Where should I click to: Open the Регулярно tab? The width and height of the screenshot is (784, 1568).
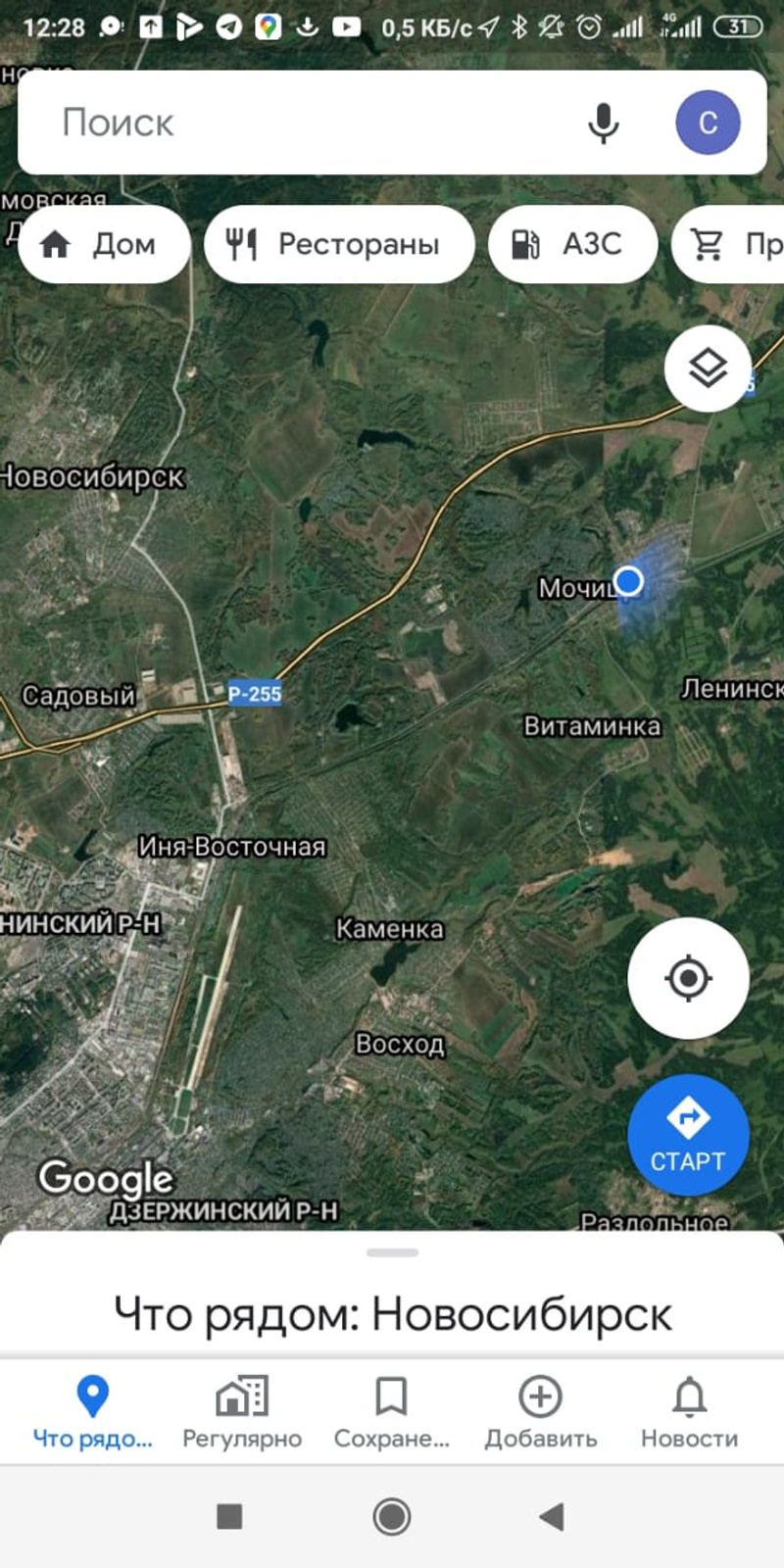click(242, 1411)
